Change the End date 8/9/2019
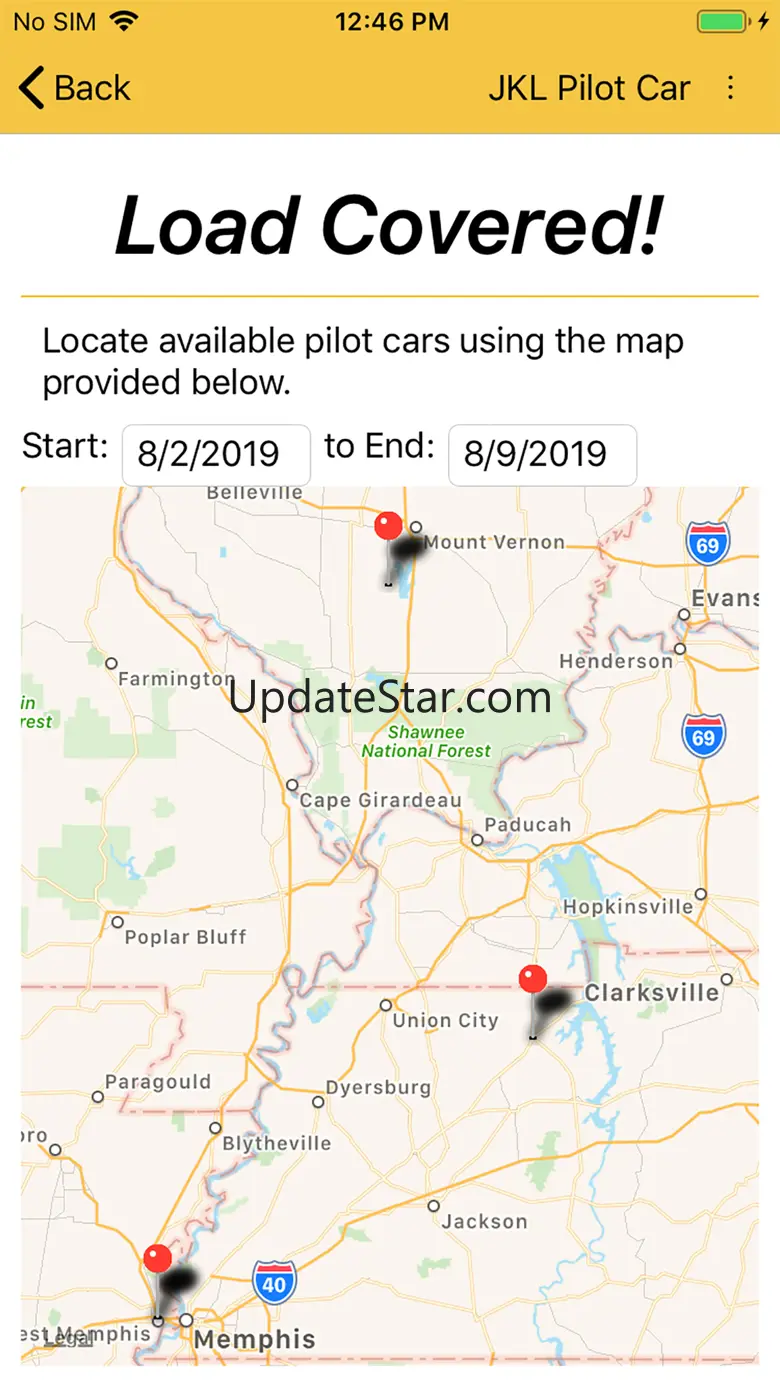The image size is (780, 1387). (542, 455)
